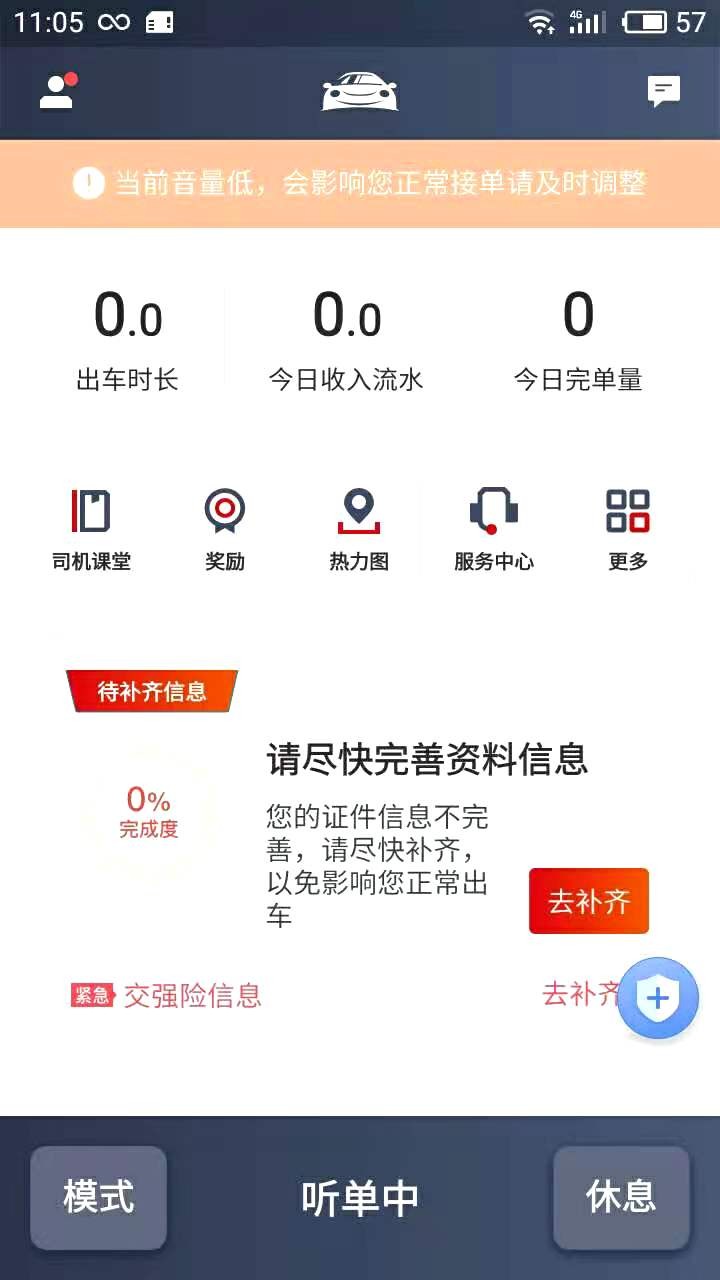Open the 服务中心 service center
Viewport: 720px width, 1280px height.
[494, 525]
